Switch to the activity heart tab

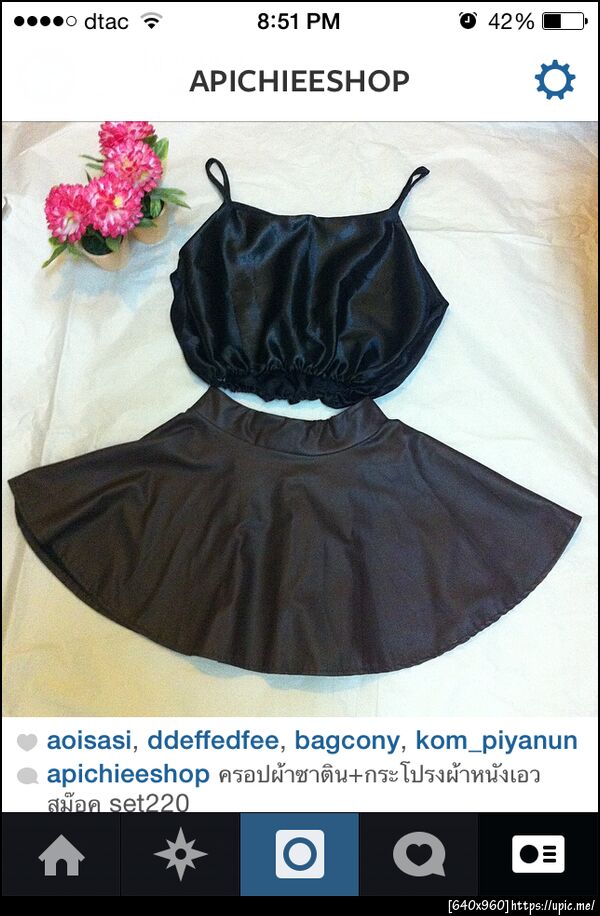coord(419,855)
